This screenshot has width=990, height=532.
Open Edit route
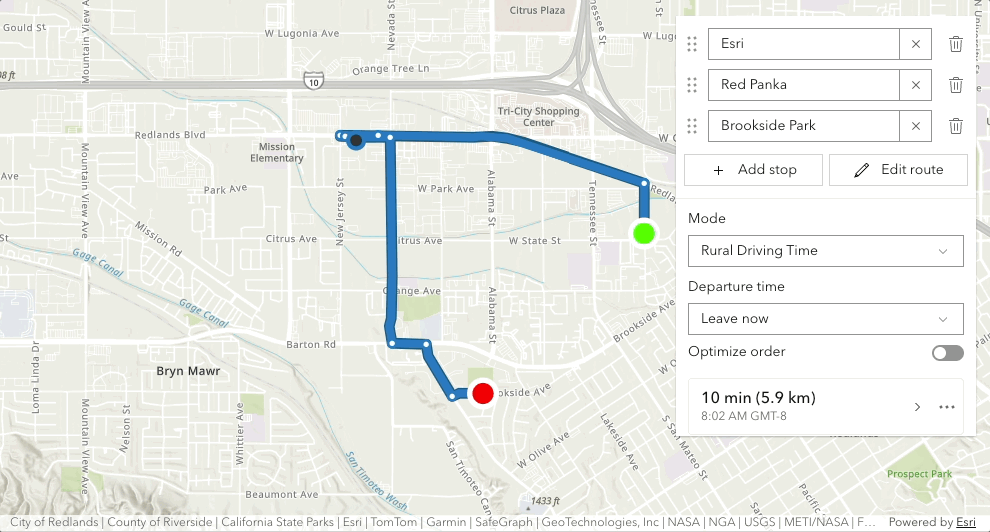pos(899,170)
